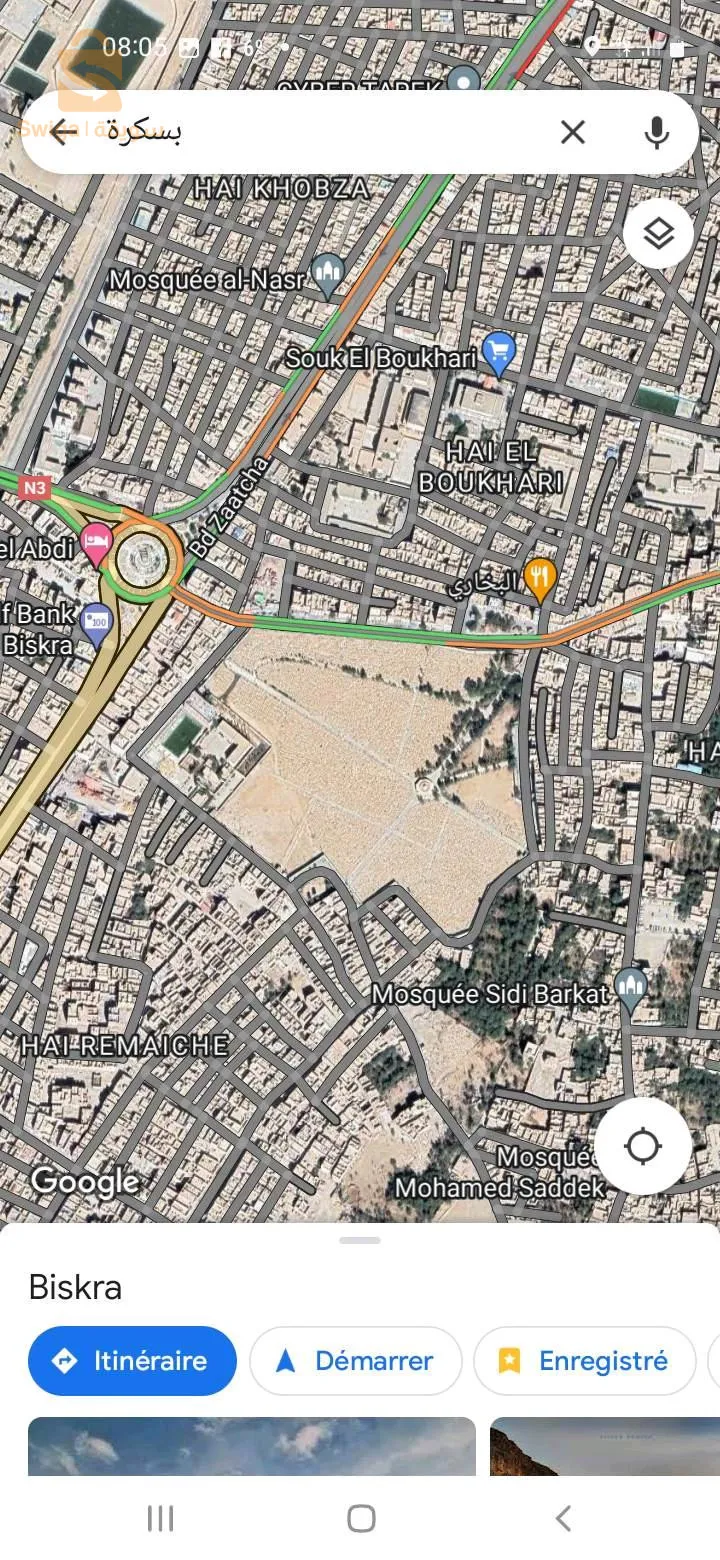The height and width of the screenshot is (1560, 720).
Task: Select the Mosquée al-Nasr map pin
Action: pyautogui.click(x=328, y=272)
